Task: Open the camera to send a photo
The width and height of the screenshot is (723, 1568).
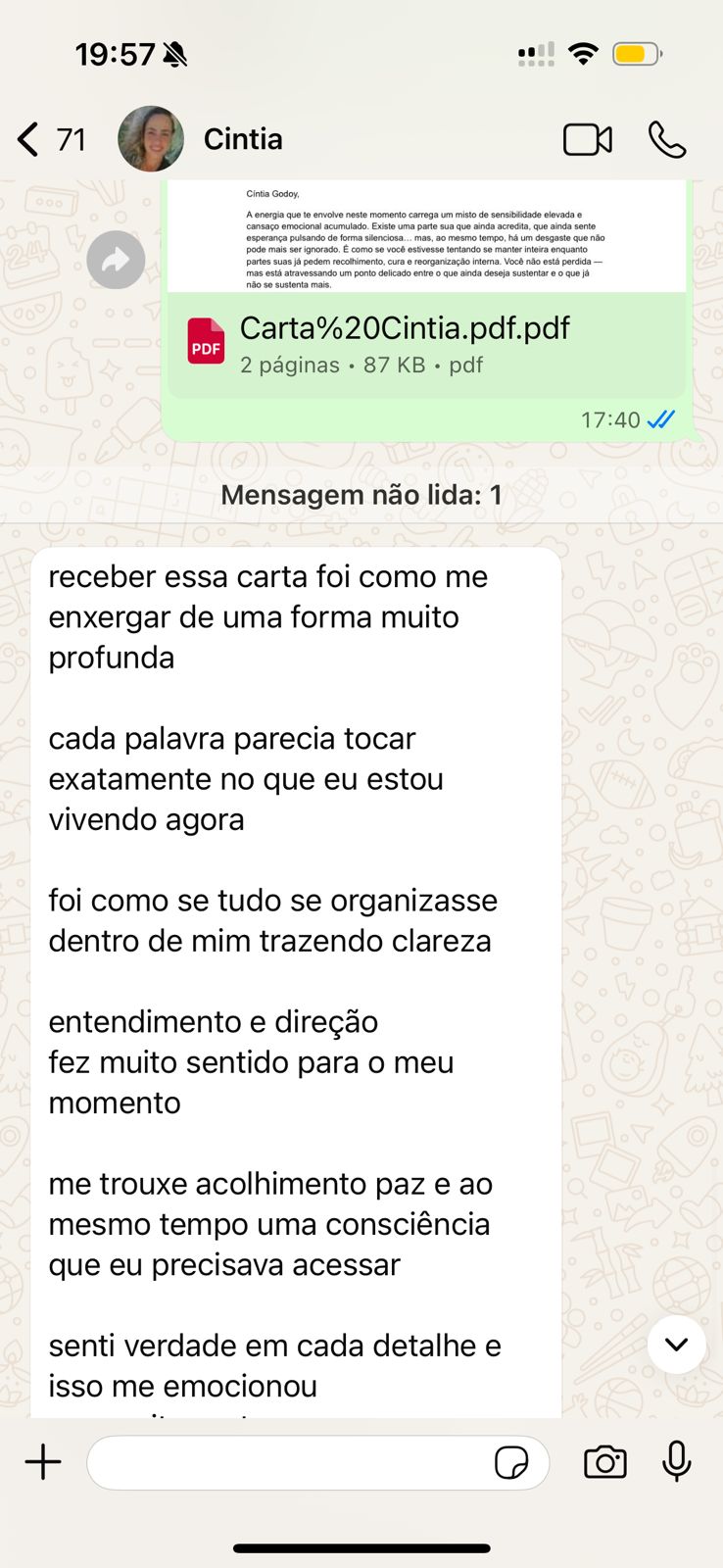Action: click(x=604, y=1462)
